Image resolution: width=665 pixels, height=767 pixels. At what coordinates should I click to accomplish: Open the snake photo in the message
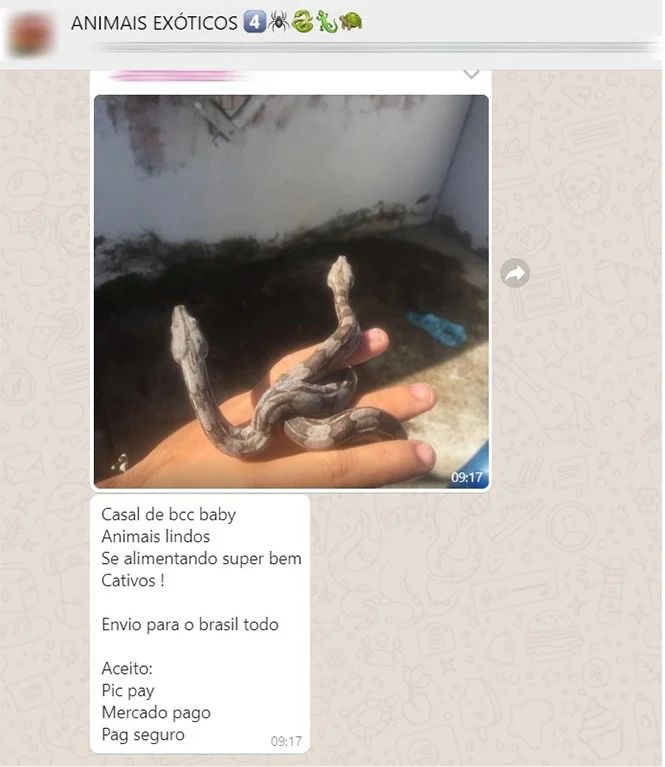click(291, 290)
